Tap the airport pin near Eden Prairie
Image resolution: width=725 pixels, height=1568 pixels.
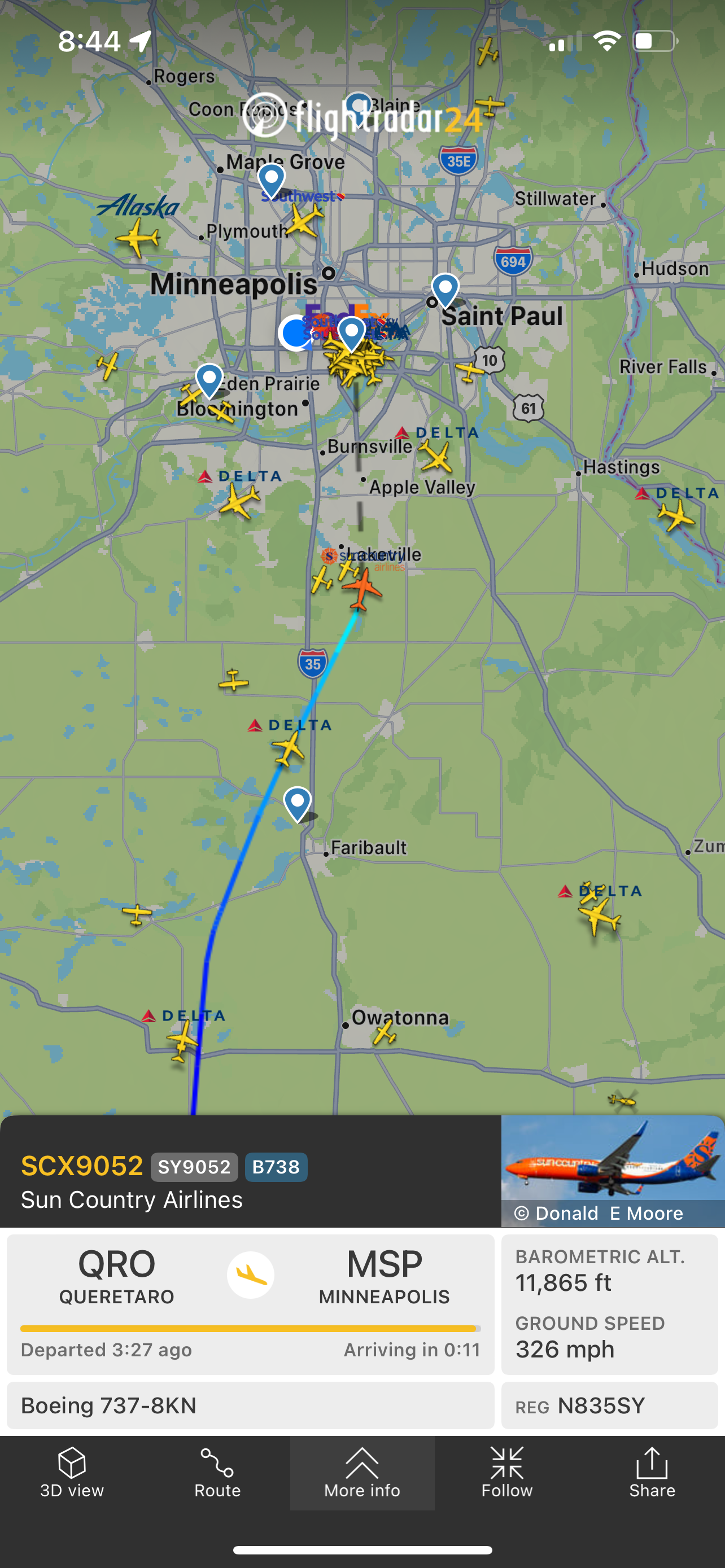point(209,380)
